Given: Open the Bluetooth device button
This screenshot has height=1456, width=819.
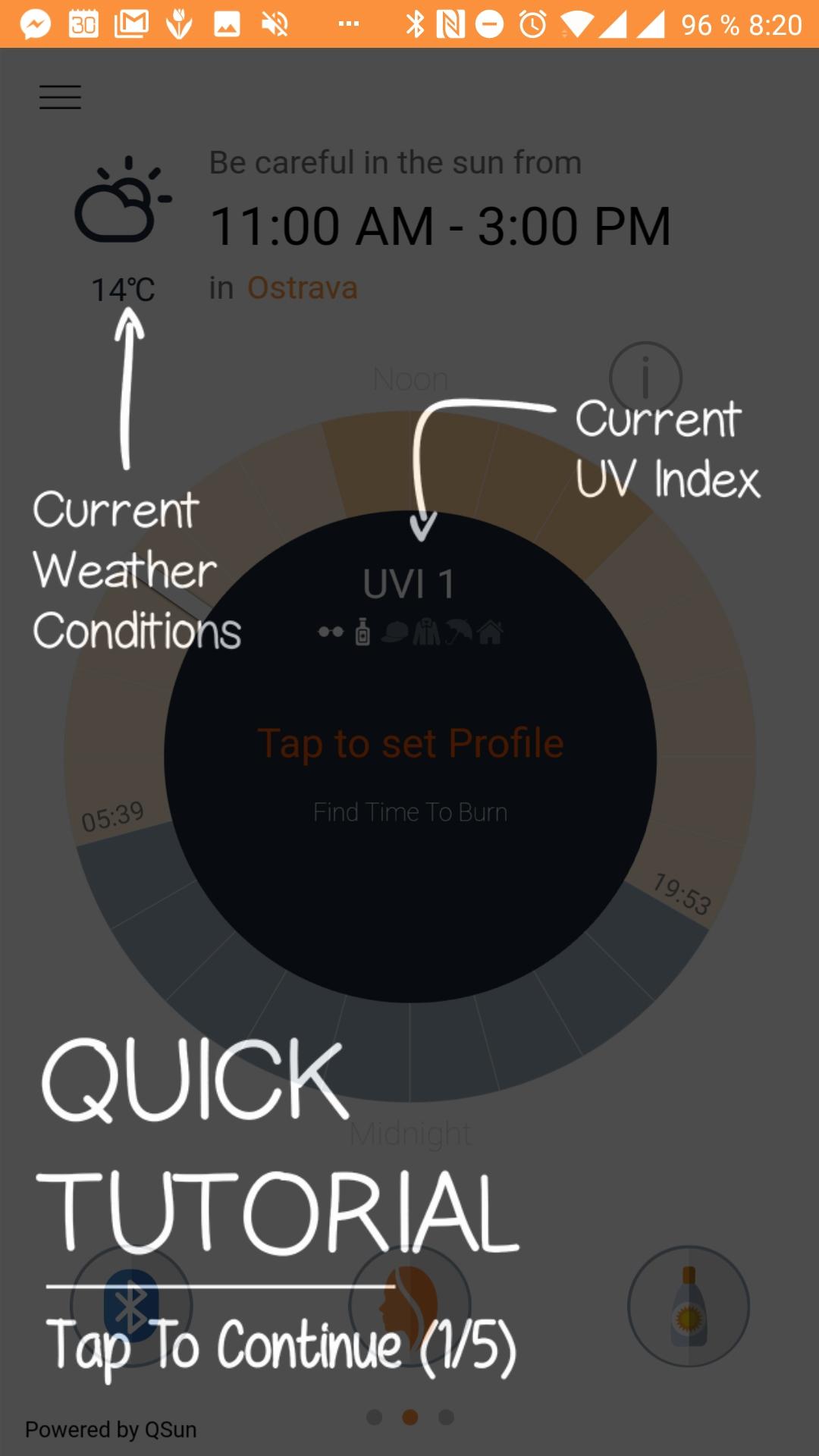Looking at the screenshot, I should click(131, 1306).
